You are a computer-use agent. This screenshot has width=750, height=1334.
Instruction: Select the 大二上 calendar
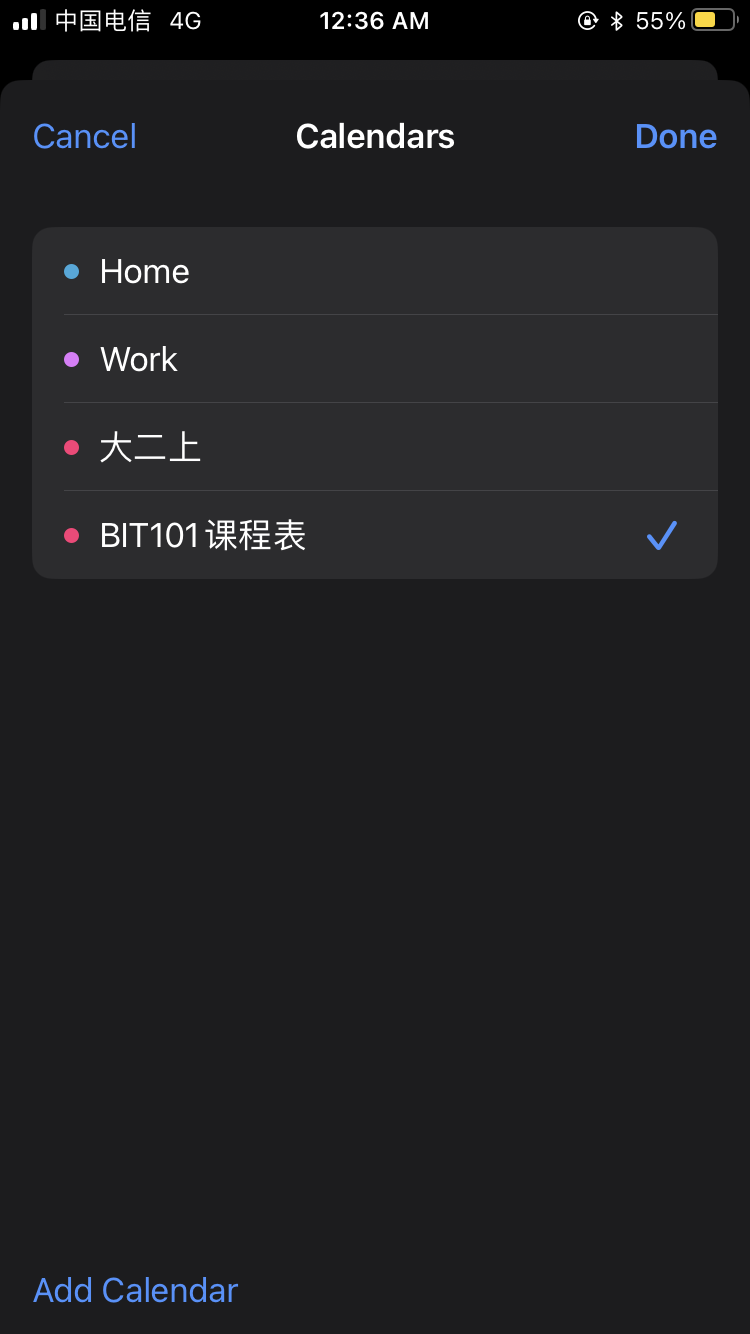(x=375, y=447)
